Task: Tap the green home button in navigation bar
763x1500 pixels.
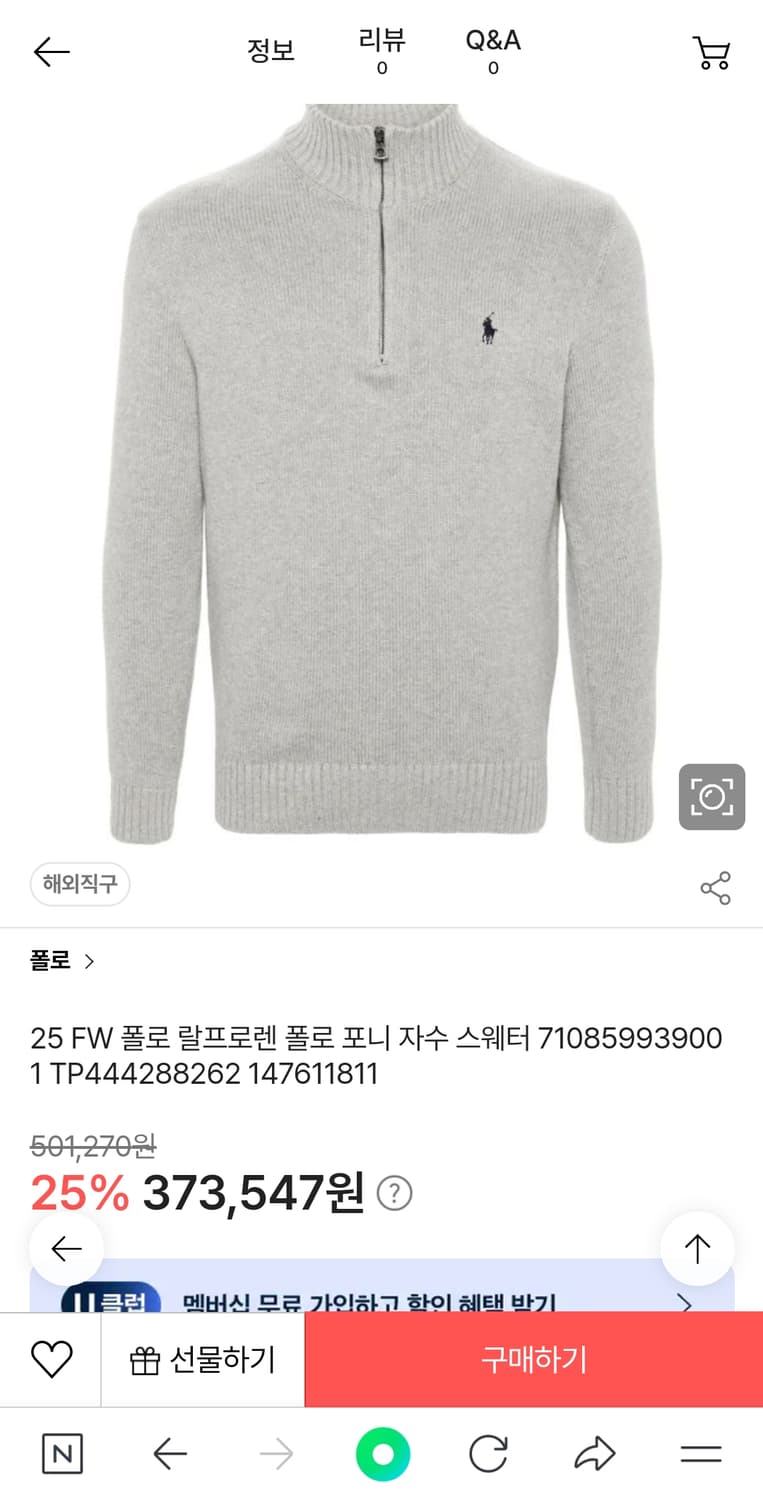Action: point(382,1454)
